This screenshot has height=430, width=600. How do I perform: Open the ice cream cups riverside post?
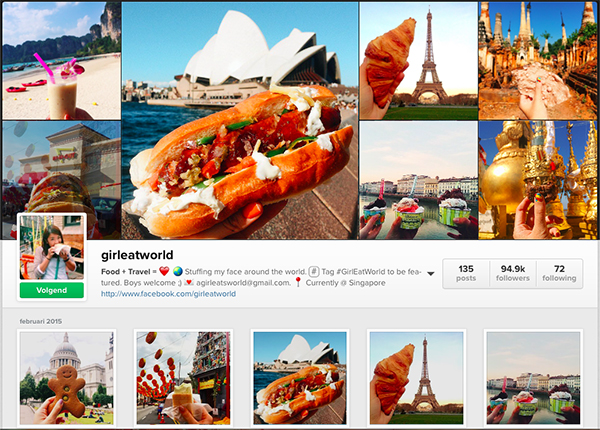pyautogui.click(x=533, y=377)
